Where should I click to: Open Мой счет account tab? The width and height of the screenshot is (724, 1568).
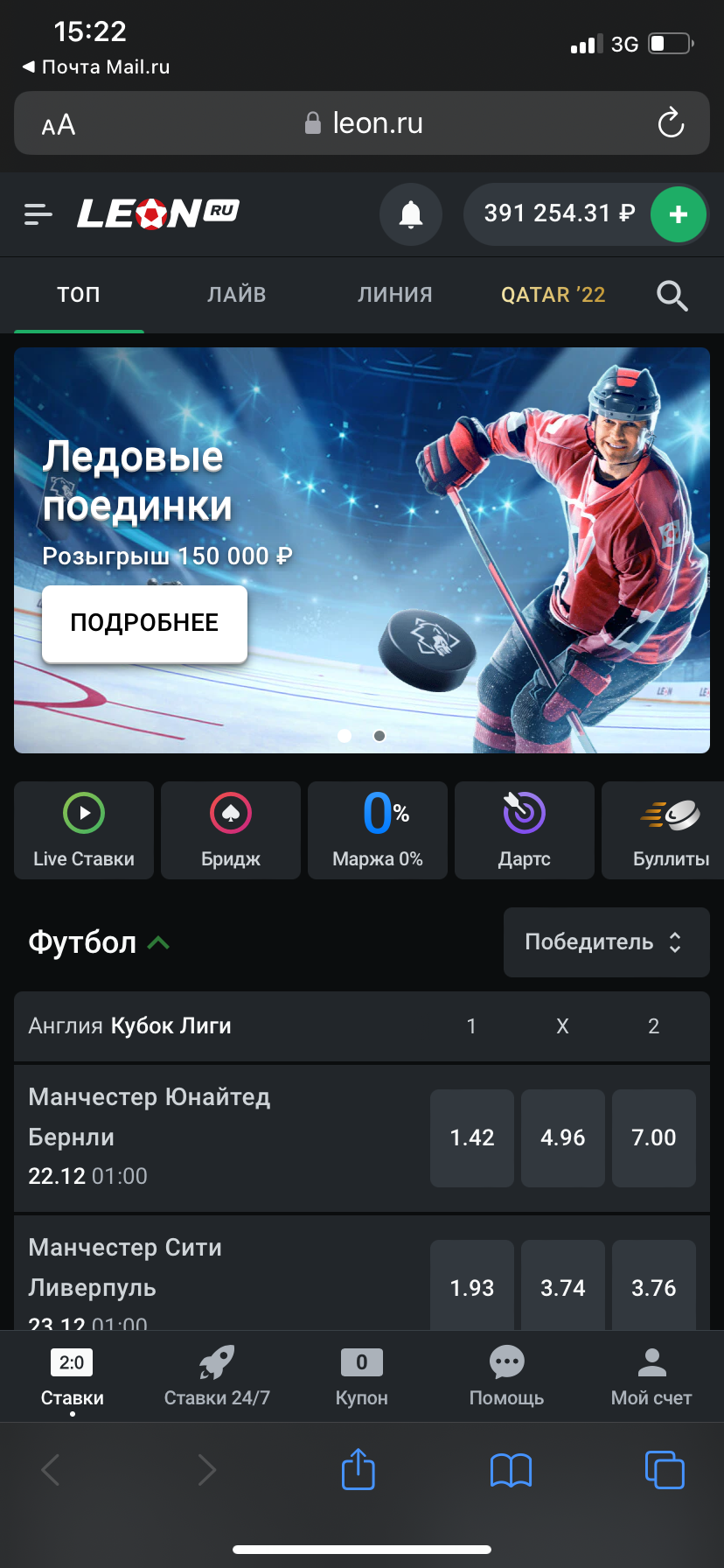(x=651, y=1375)
